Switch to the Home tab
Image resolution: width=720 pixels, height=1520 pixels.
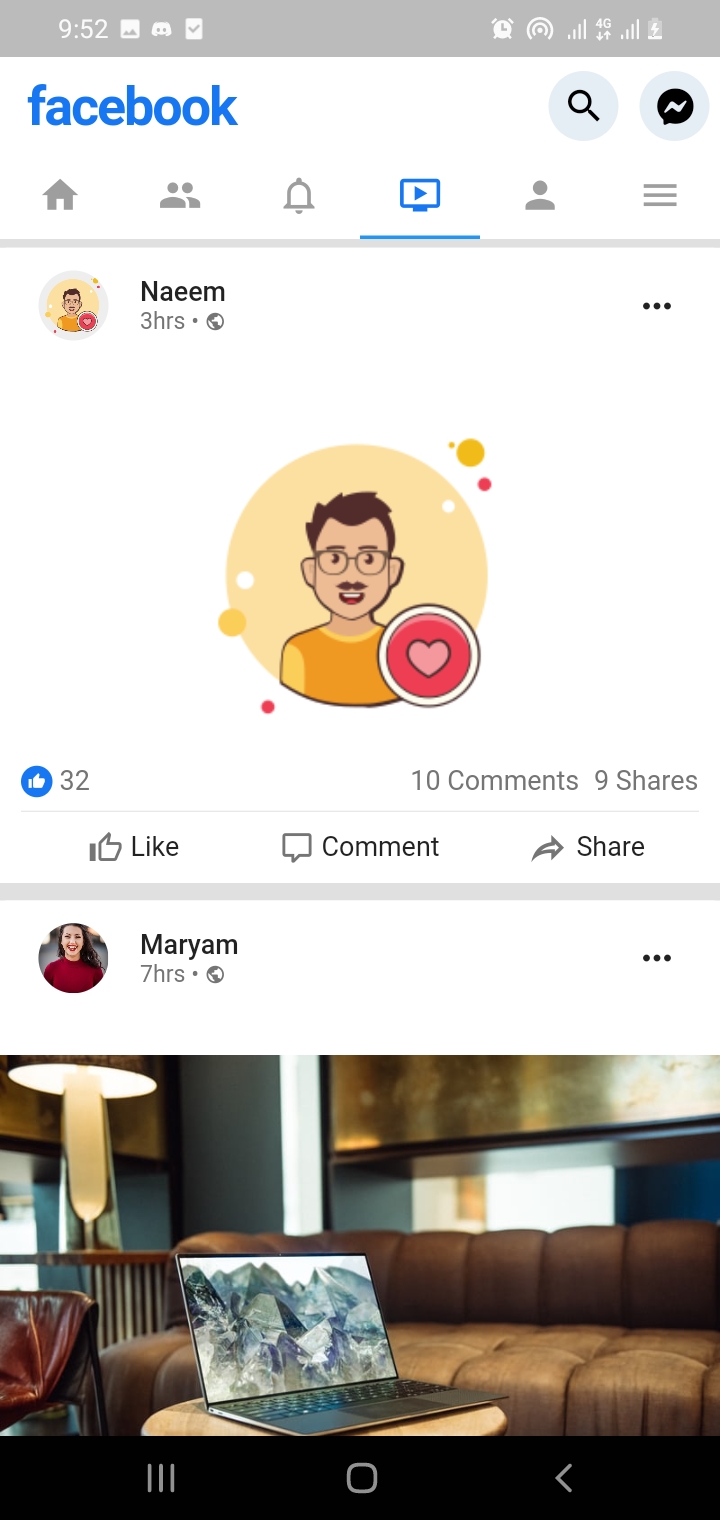click(60, 195)
